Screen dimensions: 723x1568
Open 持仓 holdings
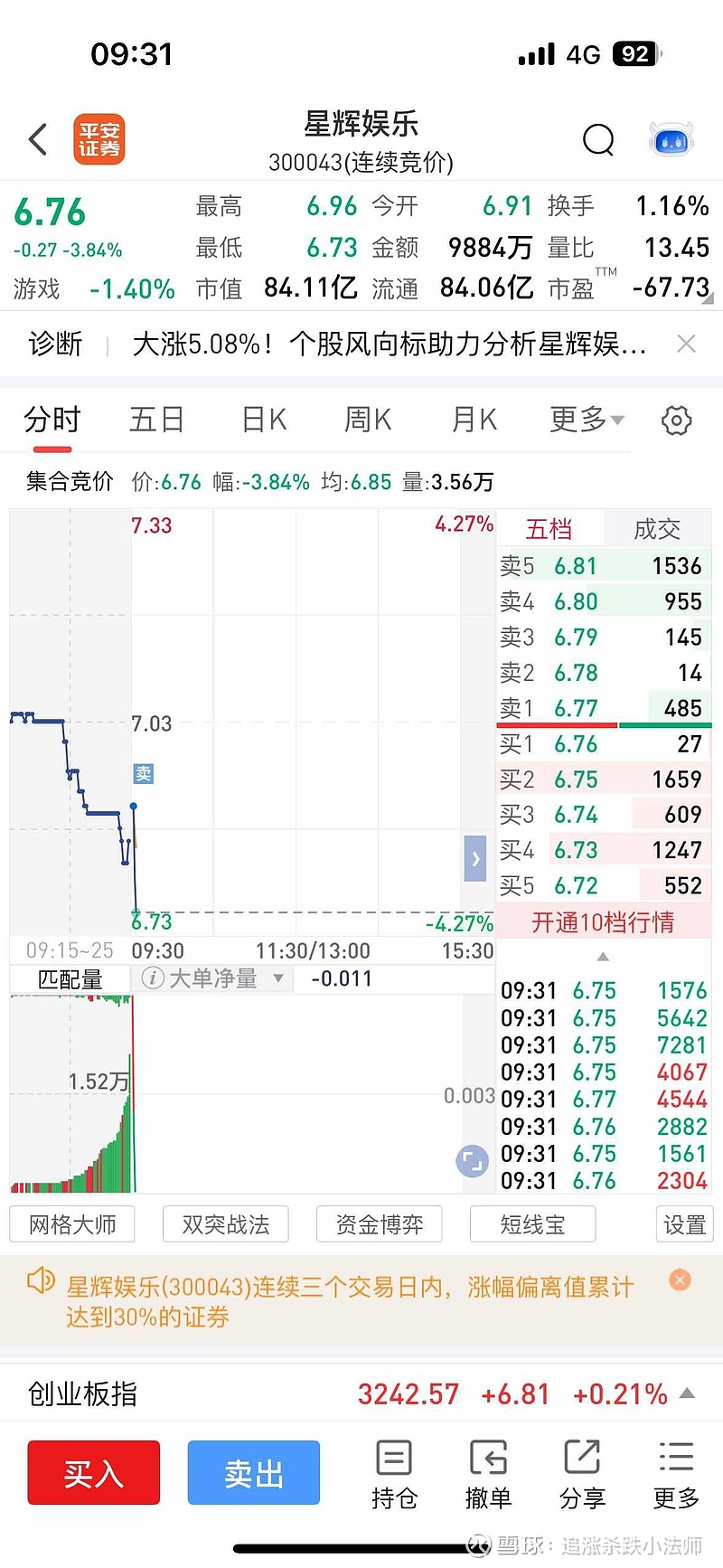(394, 1474)
